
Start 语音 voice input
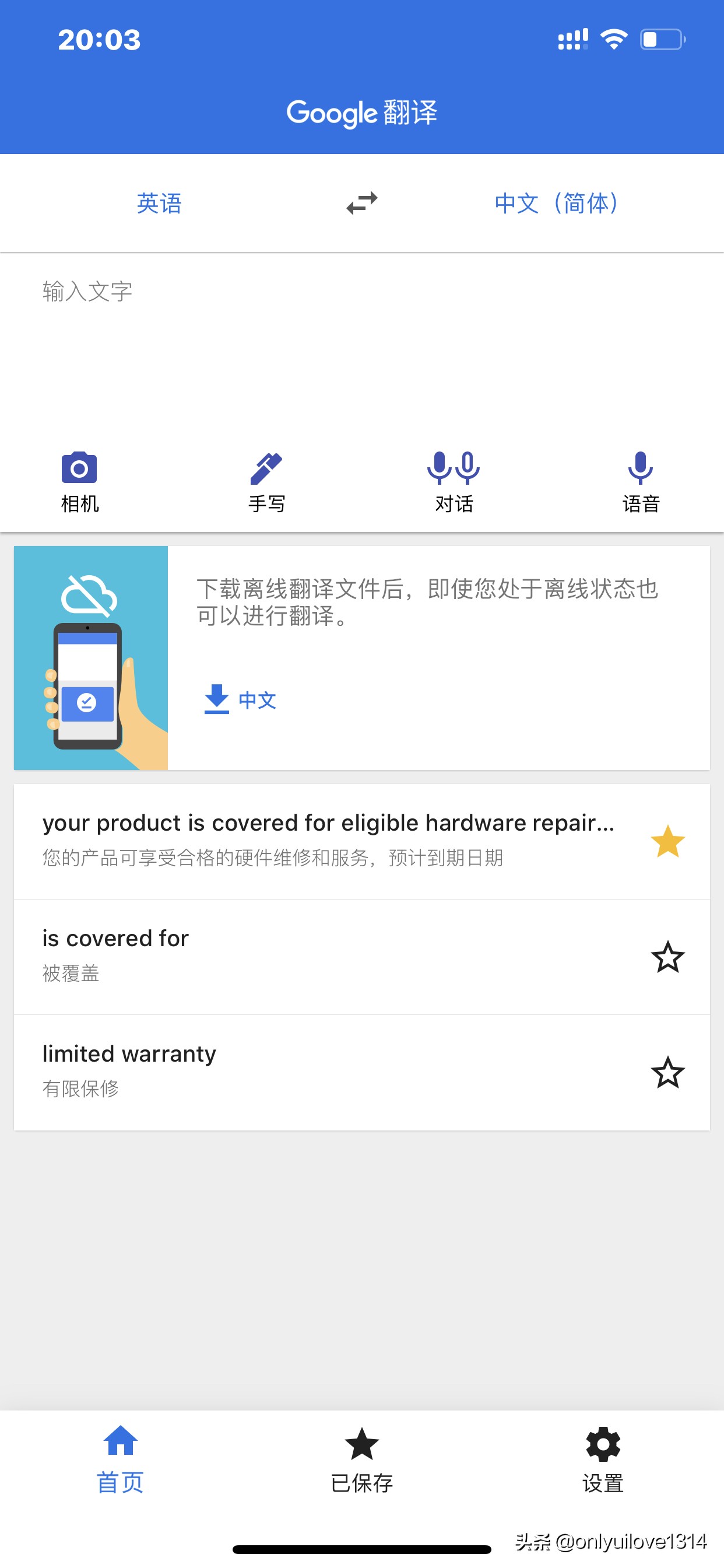(641, 481)
